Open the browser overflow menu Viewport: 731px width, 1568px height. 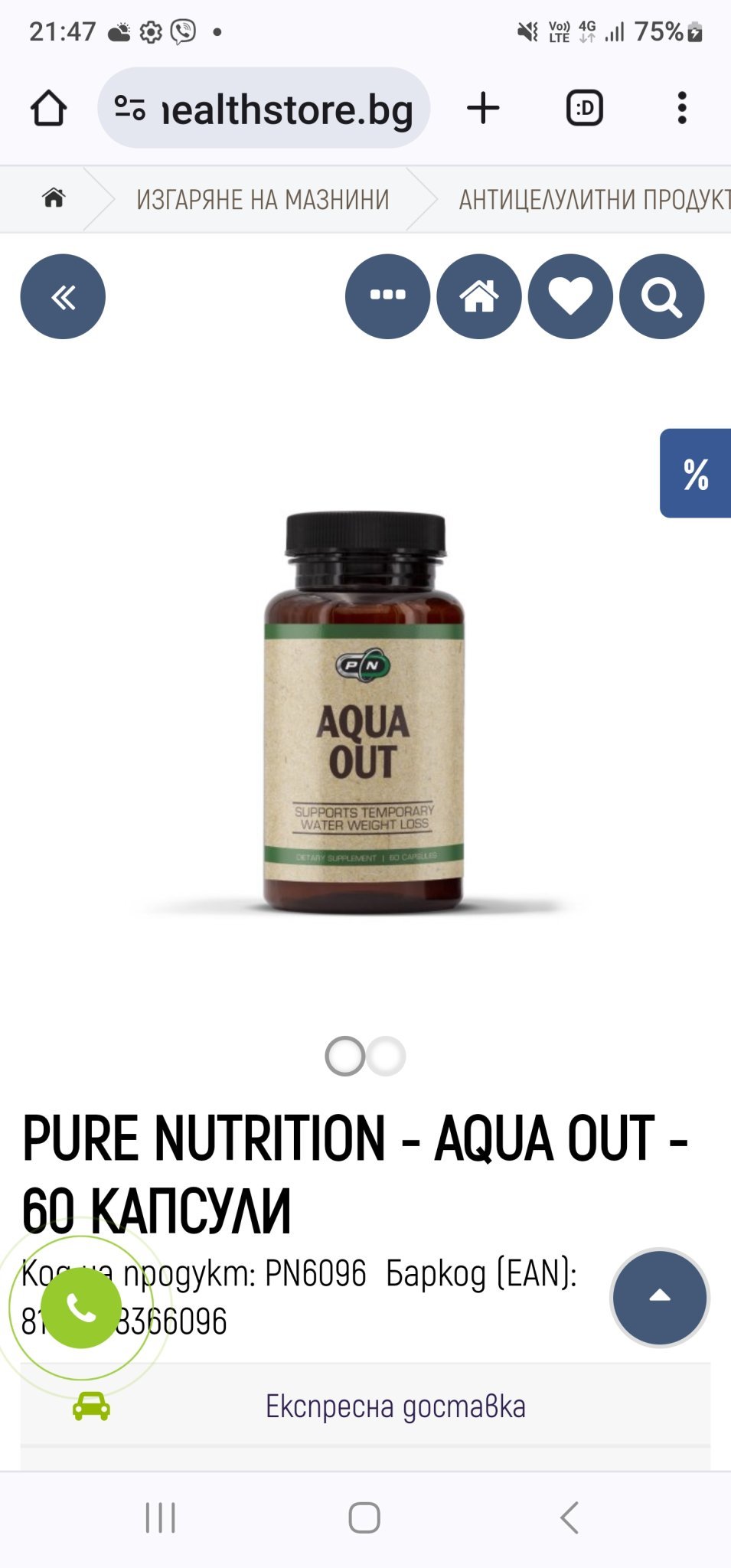click(x=681, y=108)
